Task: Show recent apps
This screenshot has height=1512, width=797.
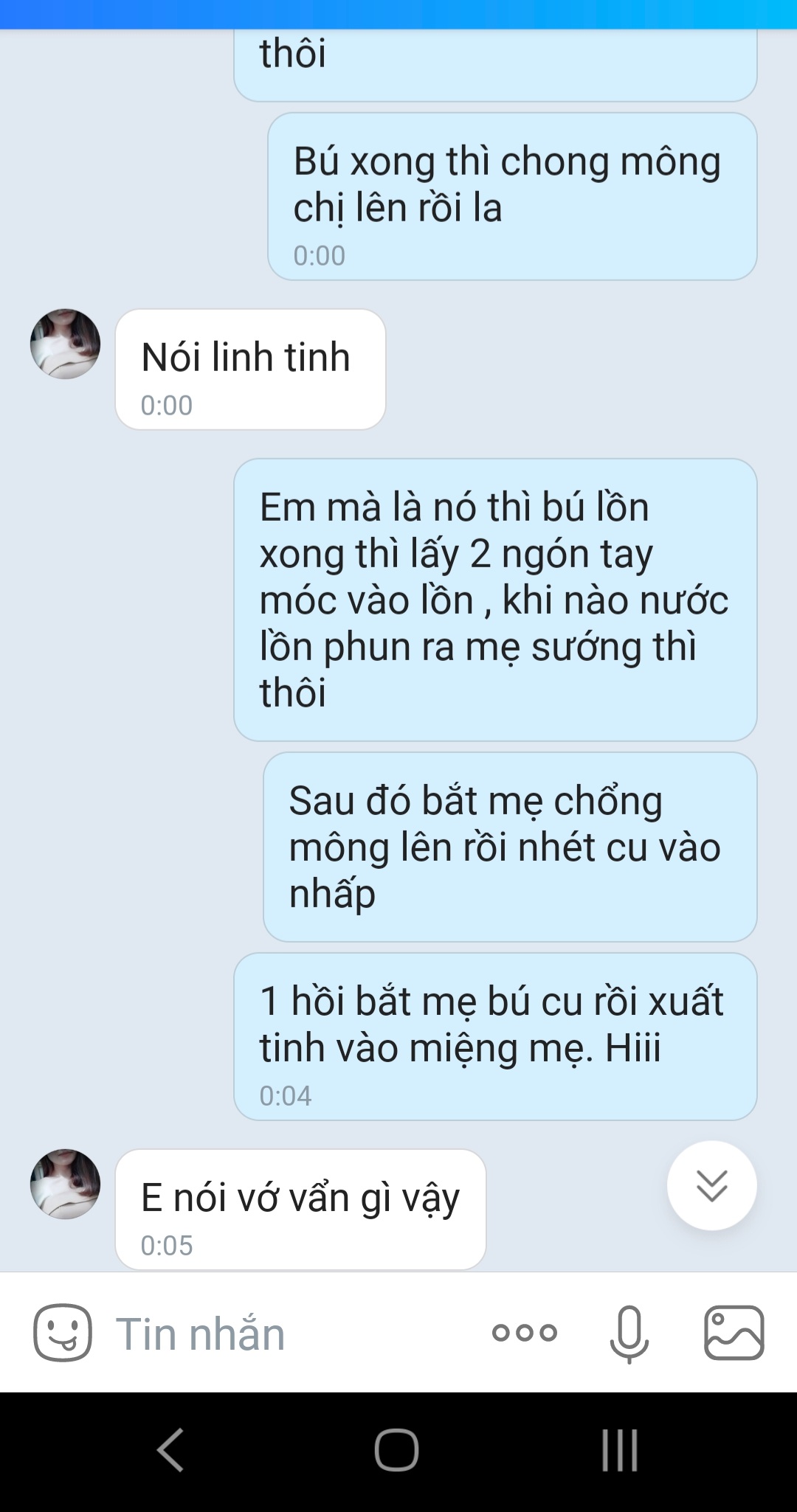Action: 620,1449
